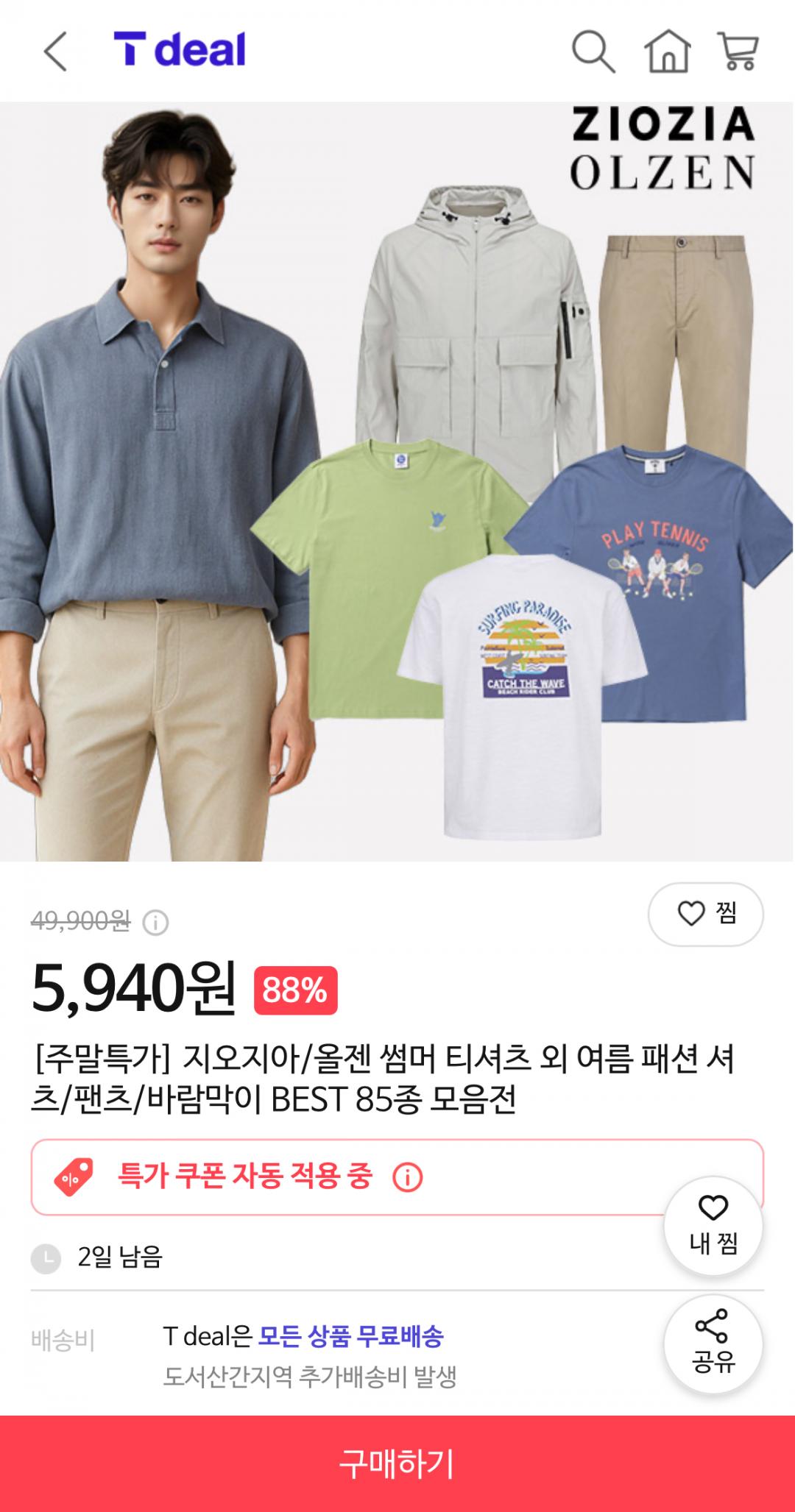Open the shopping cart
The height and width of the screenshot is (1512, 795).
(x=738, y=52)
